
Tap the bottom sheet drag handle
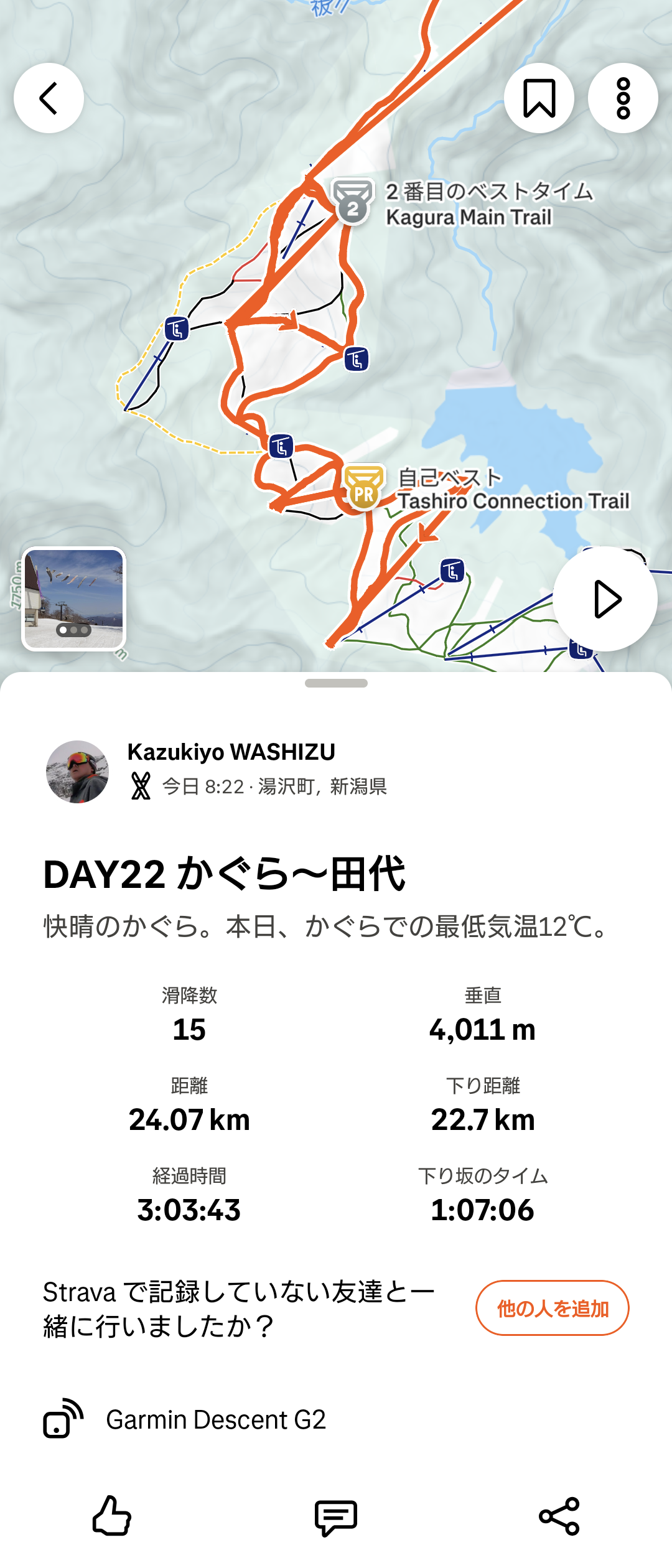[x=336, y=683]
